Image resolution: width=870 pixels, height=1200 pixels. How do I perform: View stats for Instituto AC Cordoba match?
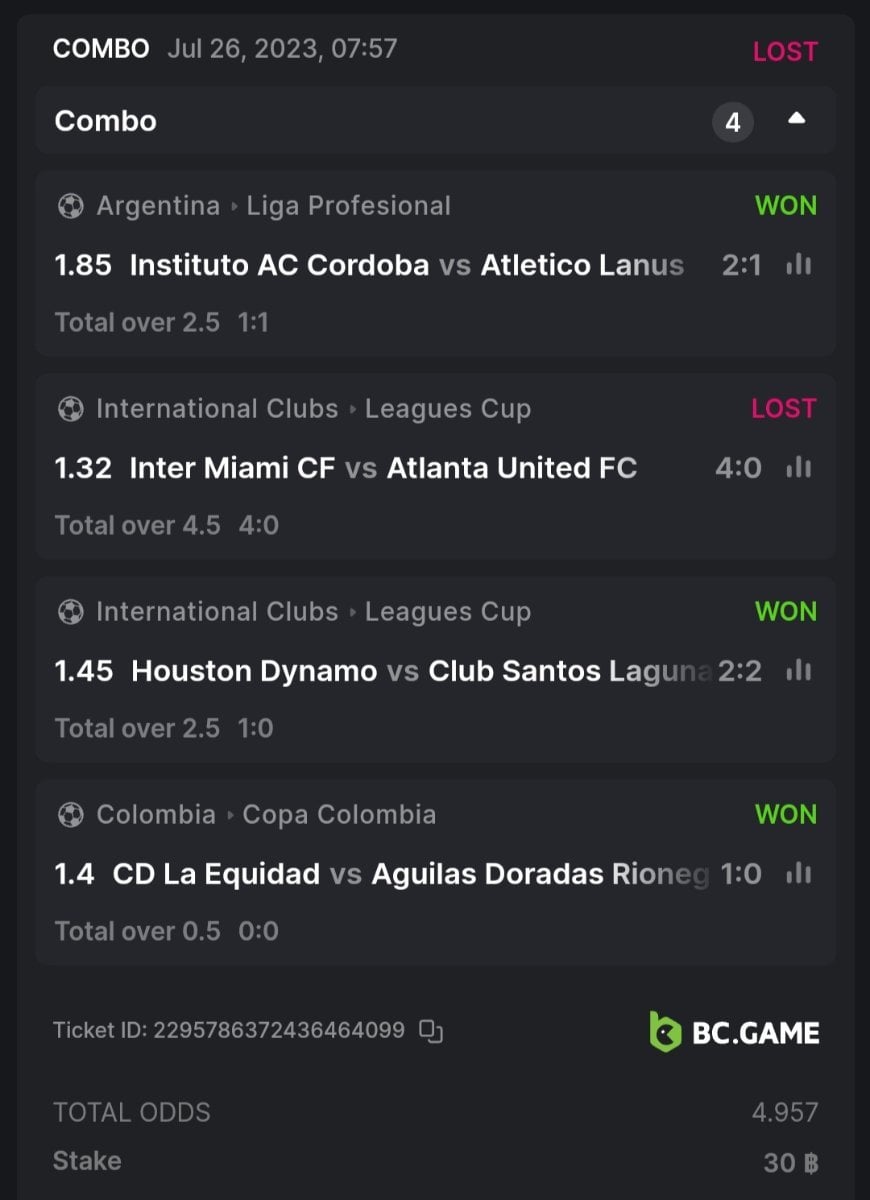798,265
